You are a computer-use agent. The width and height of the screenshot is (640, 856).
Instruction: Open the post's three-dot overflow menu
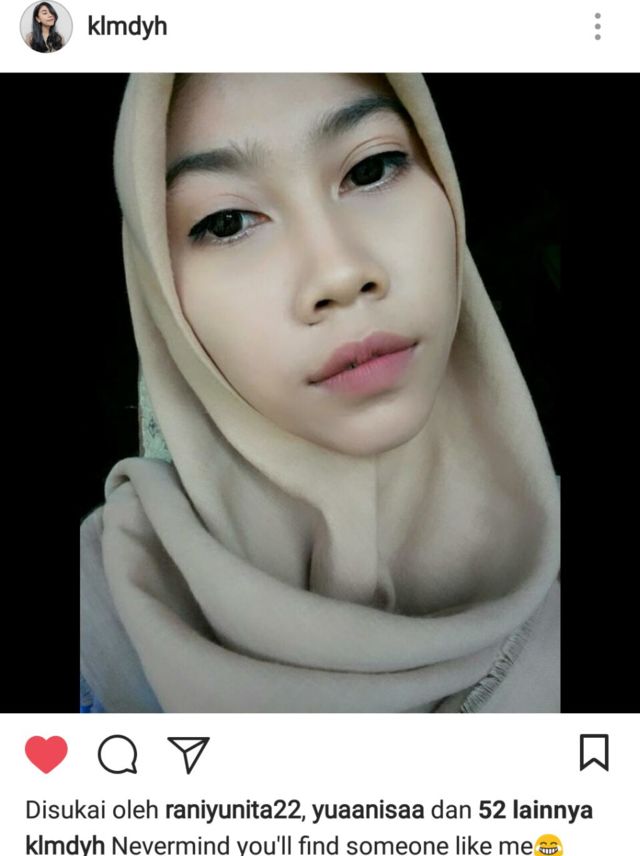tap(597, 27)
